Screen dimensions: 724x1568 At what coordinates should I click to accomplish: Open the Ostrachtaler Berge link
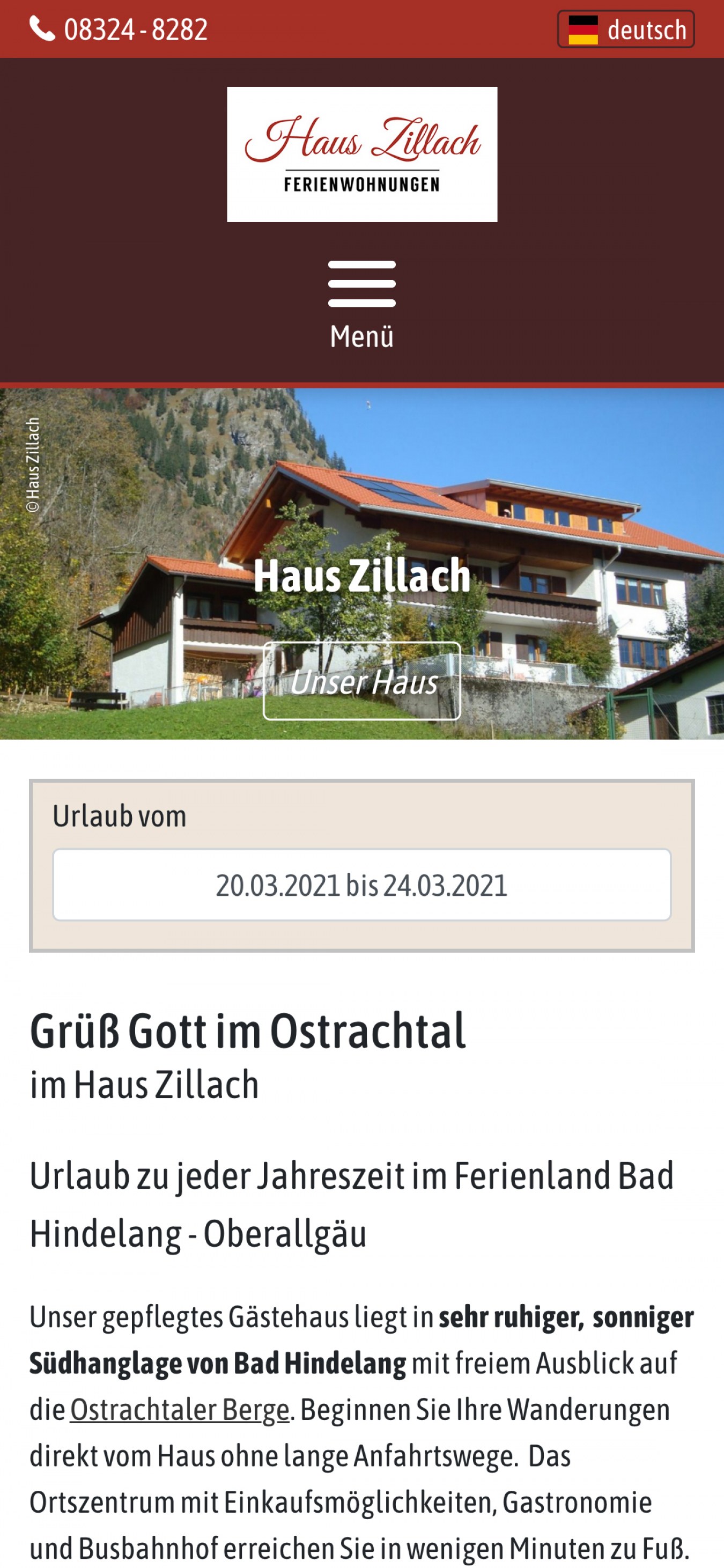tap(180, 1409)
